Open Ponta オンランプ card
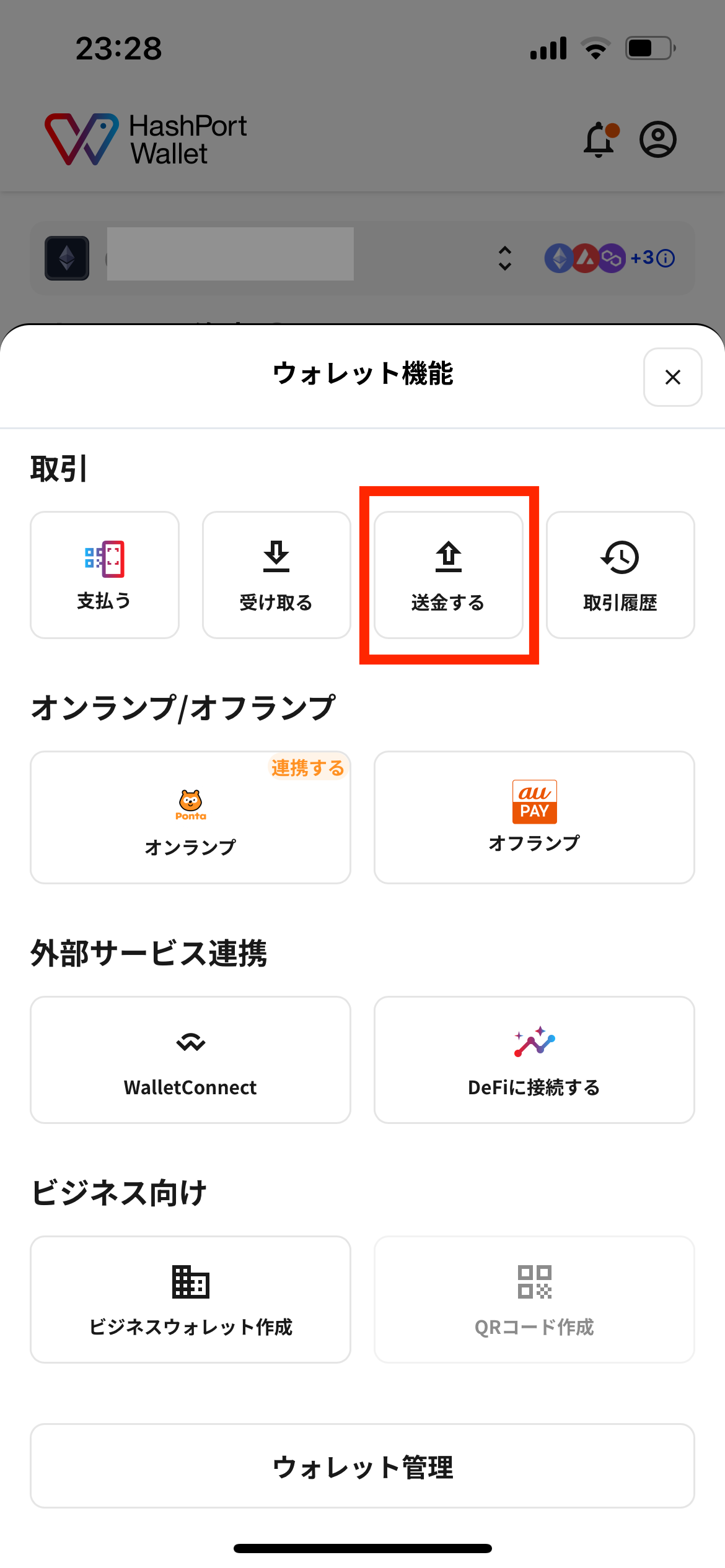This screenshot has width=725, height=1568. 190,817
